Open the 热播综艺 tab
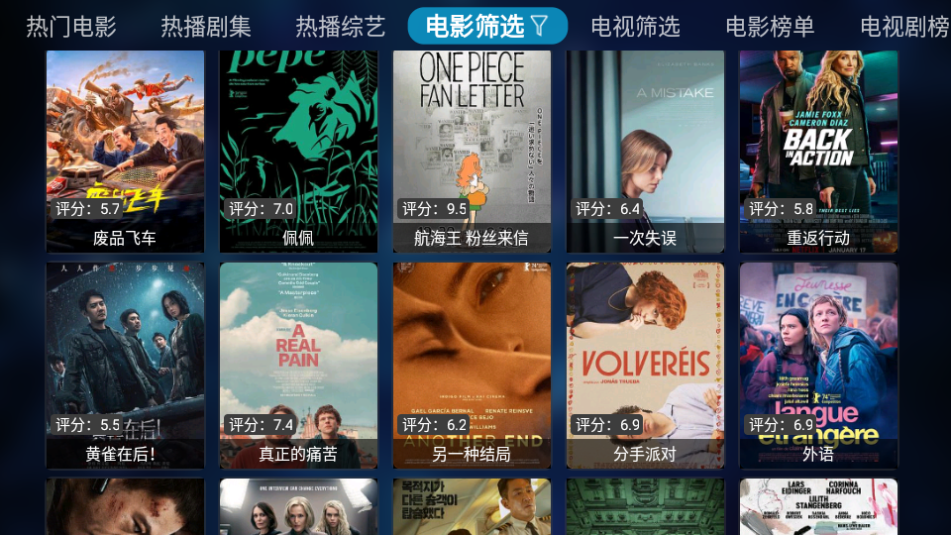 tap(340, 27)
